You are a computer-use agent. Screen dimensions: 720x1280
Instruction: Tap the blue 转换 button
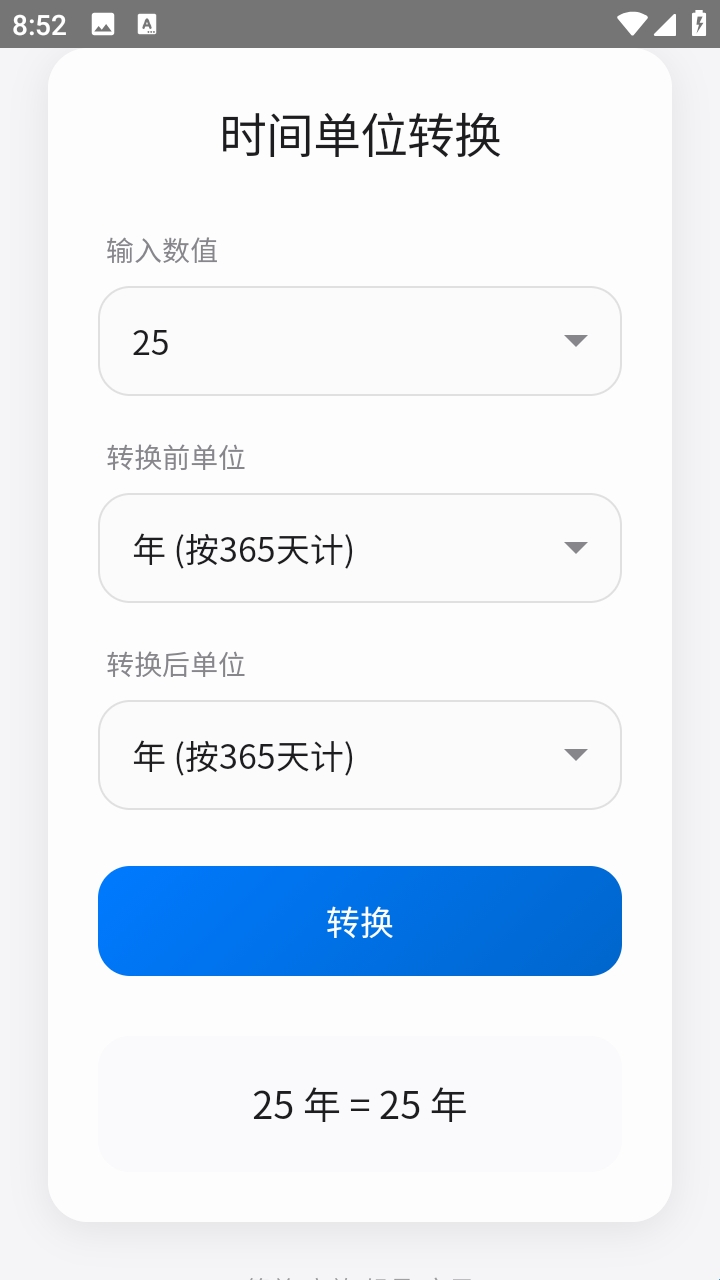(360, 921)
